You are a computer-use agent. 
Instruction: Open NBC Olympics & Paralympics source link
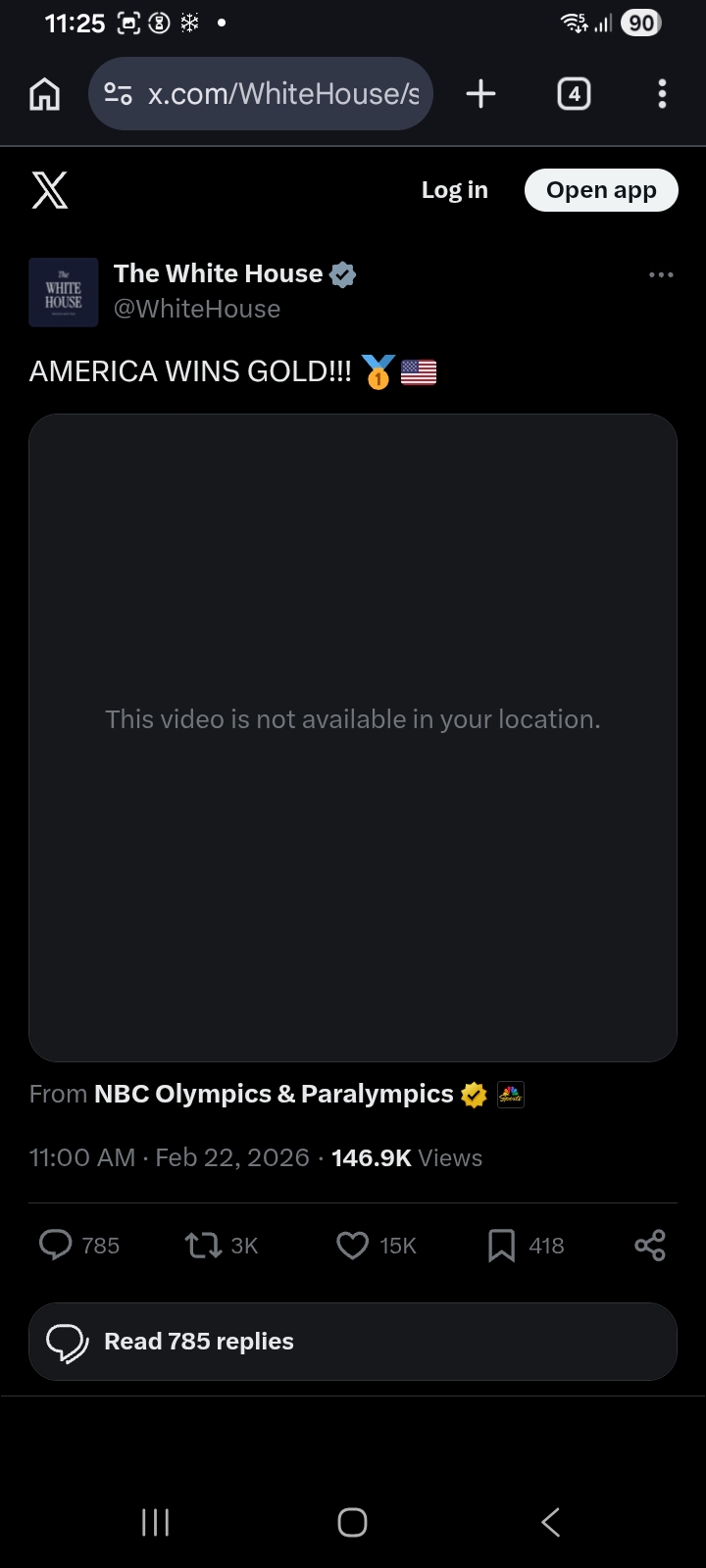pyautogui.click(x=274, y=1094)
